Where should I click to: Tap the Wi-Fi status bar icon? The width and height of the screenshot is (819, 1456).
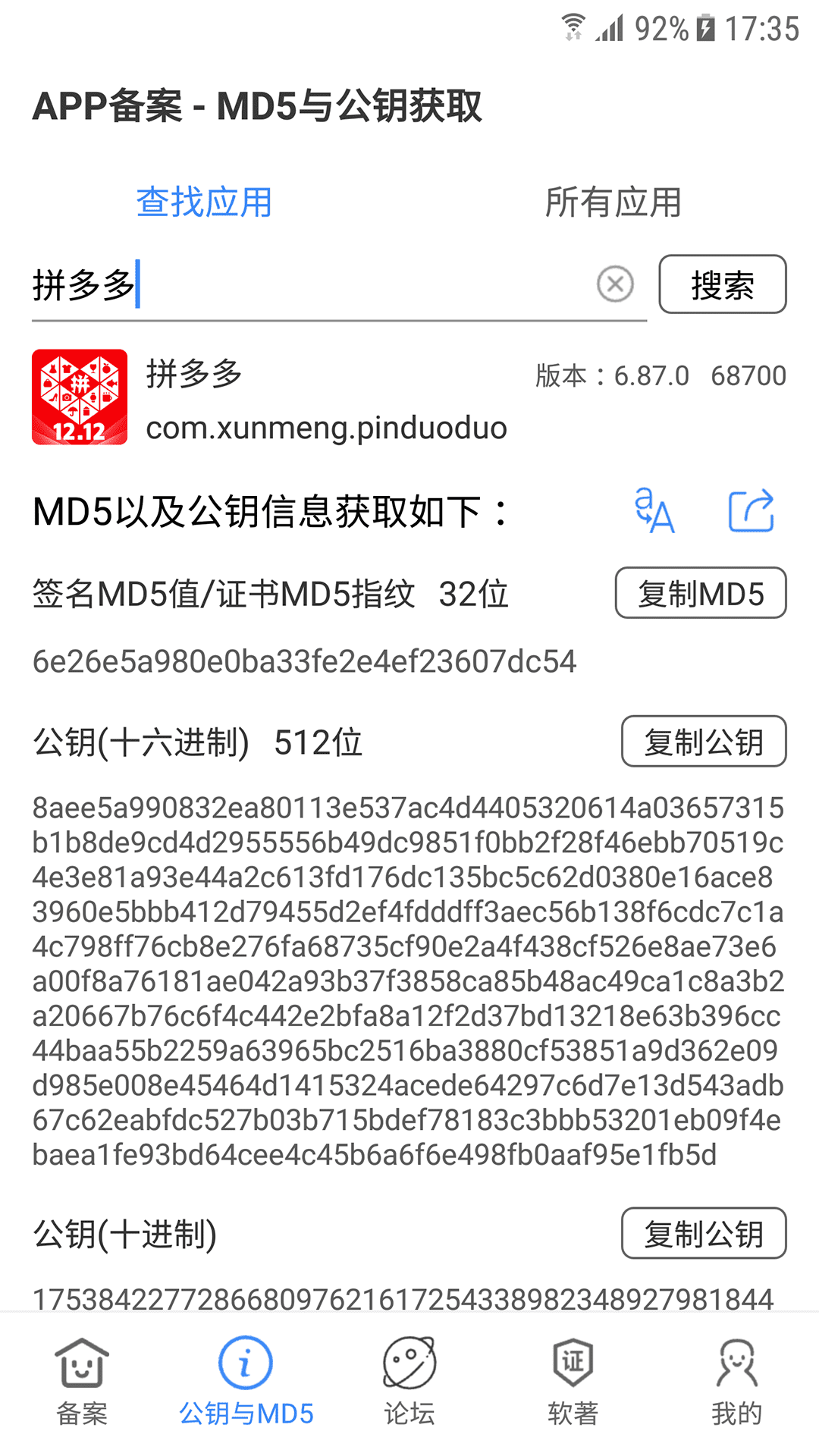point(576,25)
